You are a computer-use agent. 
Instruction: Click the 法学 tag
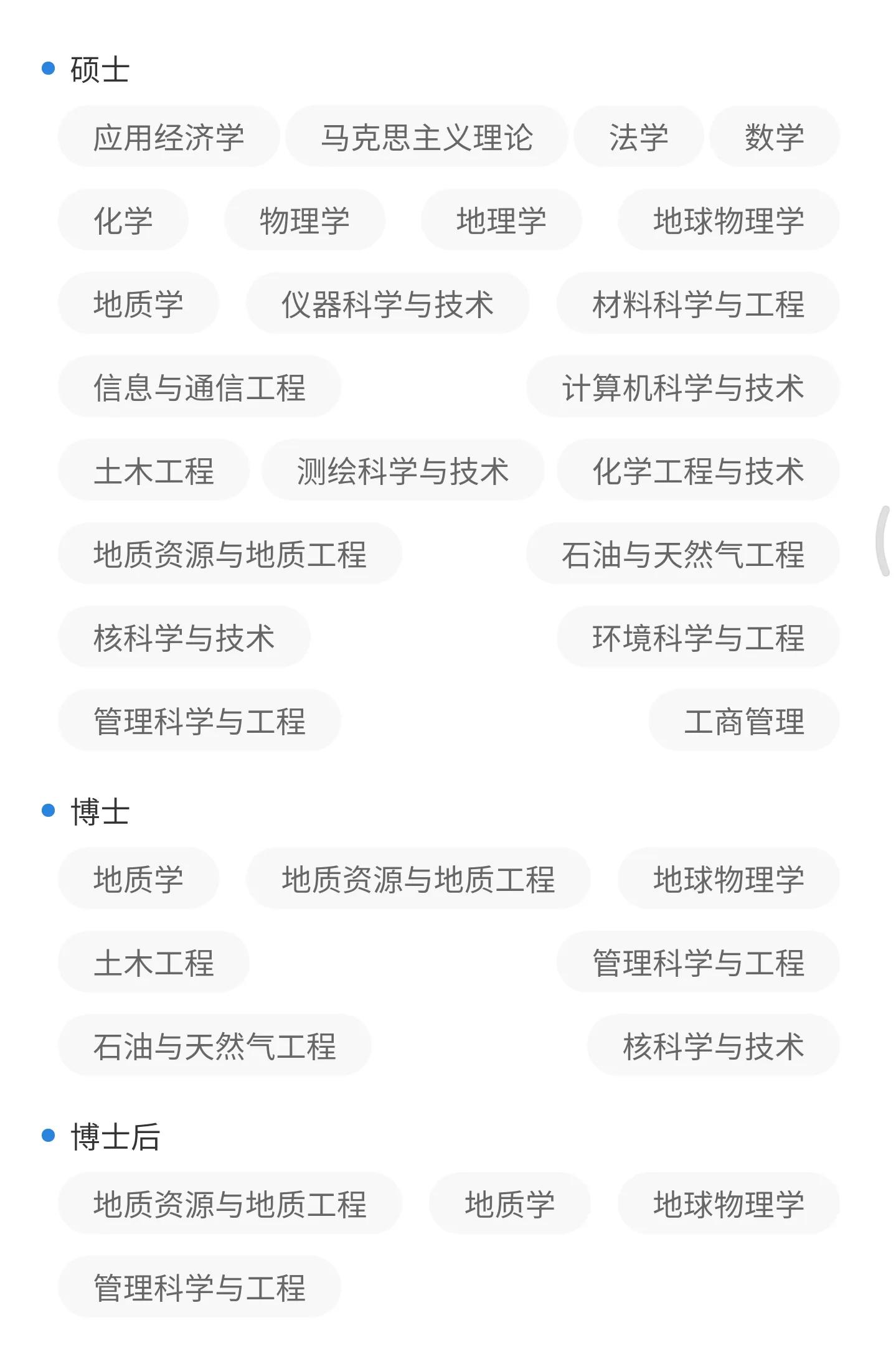(640, 136)
